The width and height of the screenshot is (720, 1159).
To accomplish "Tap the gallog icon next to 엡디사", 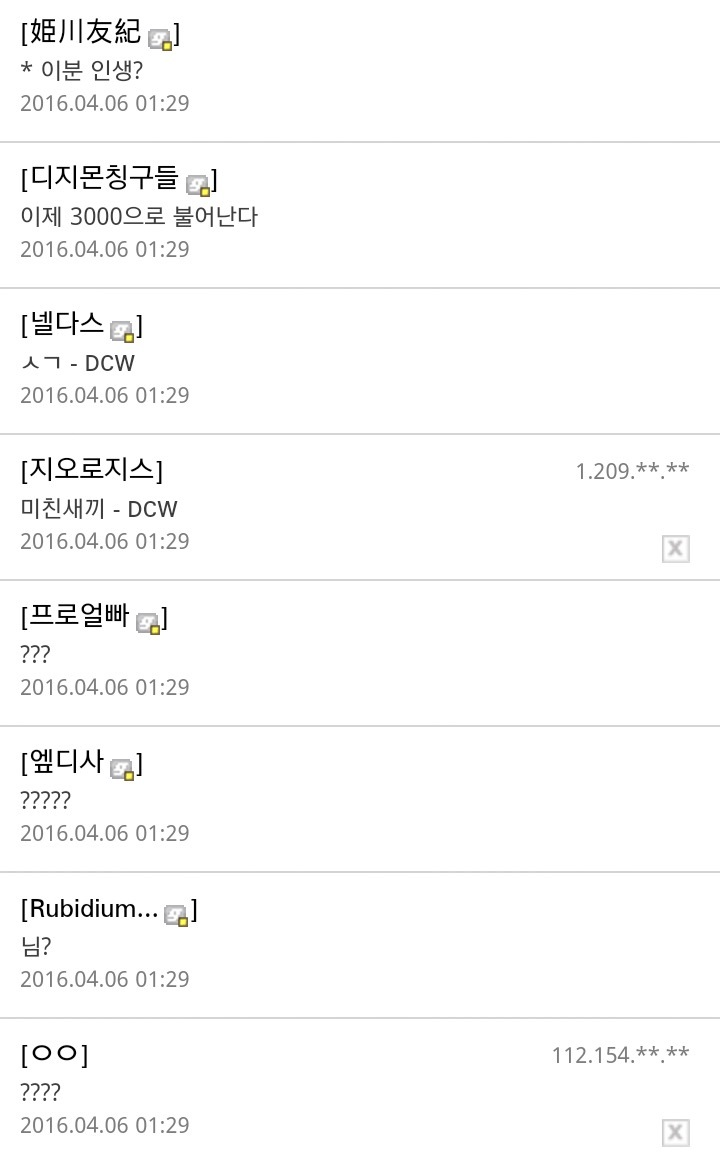I will point(122,769).
